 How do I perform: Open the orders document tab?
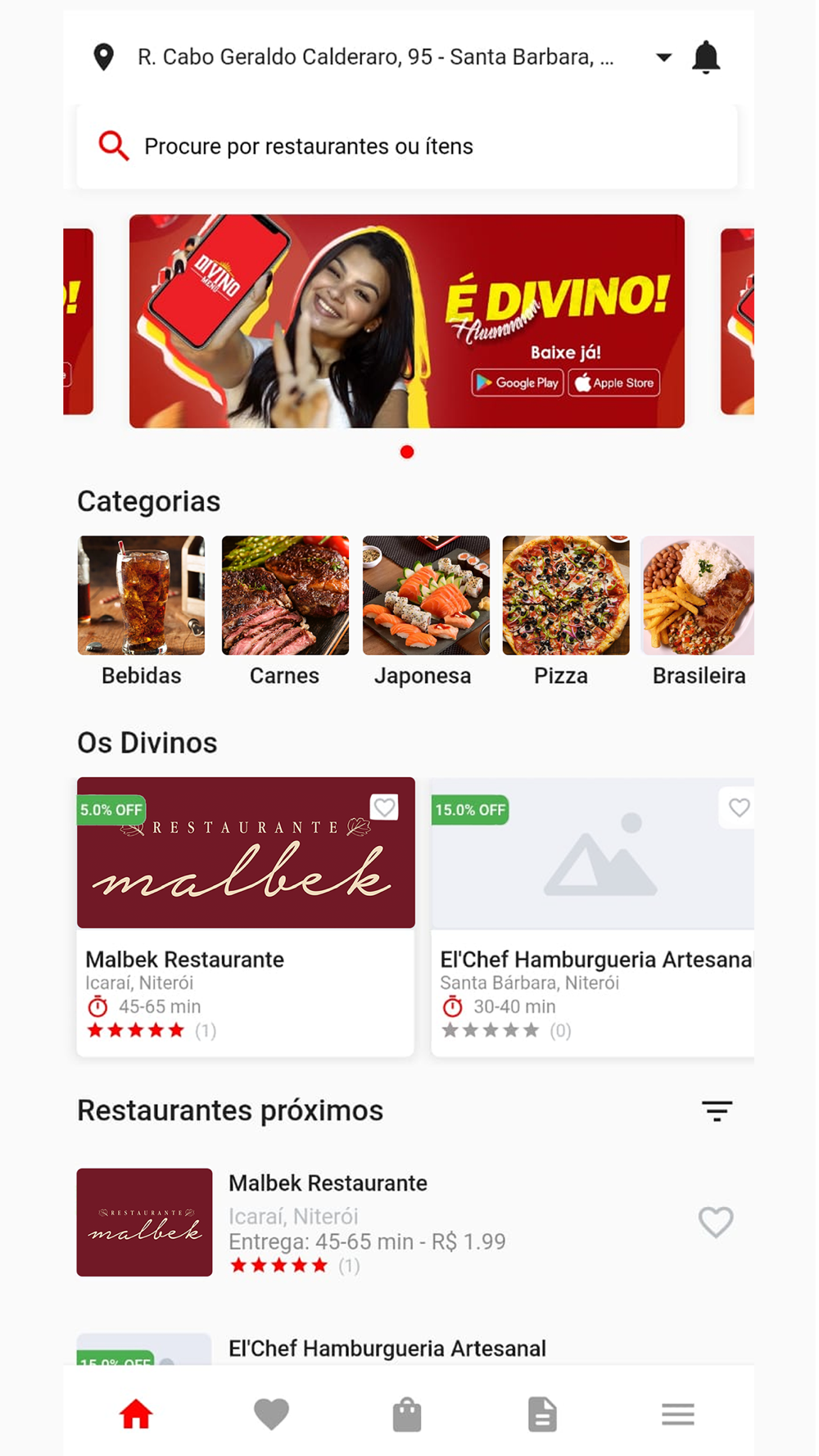542,1414
